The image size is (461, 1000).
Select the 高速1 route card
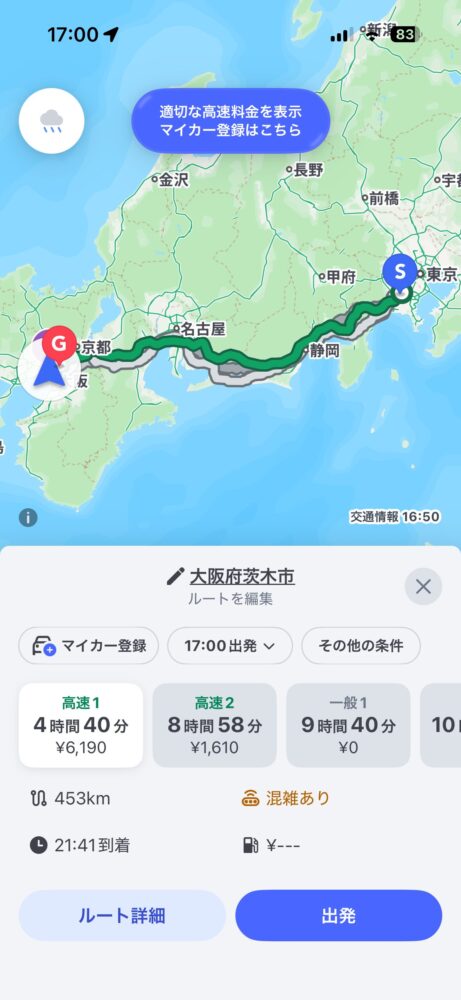click(81, 725)
